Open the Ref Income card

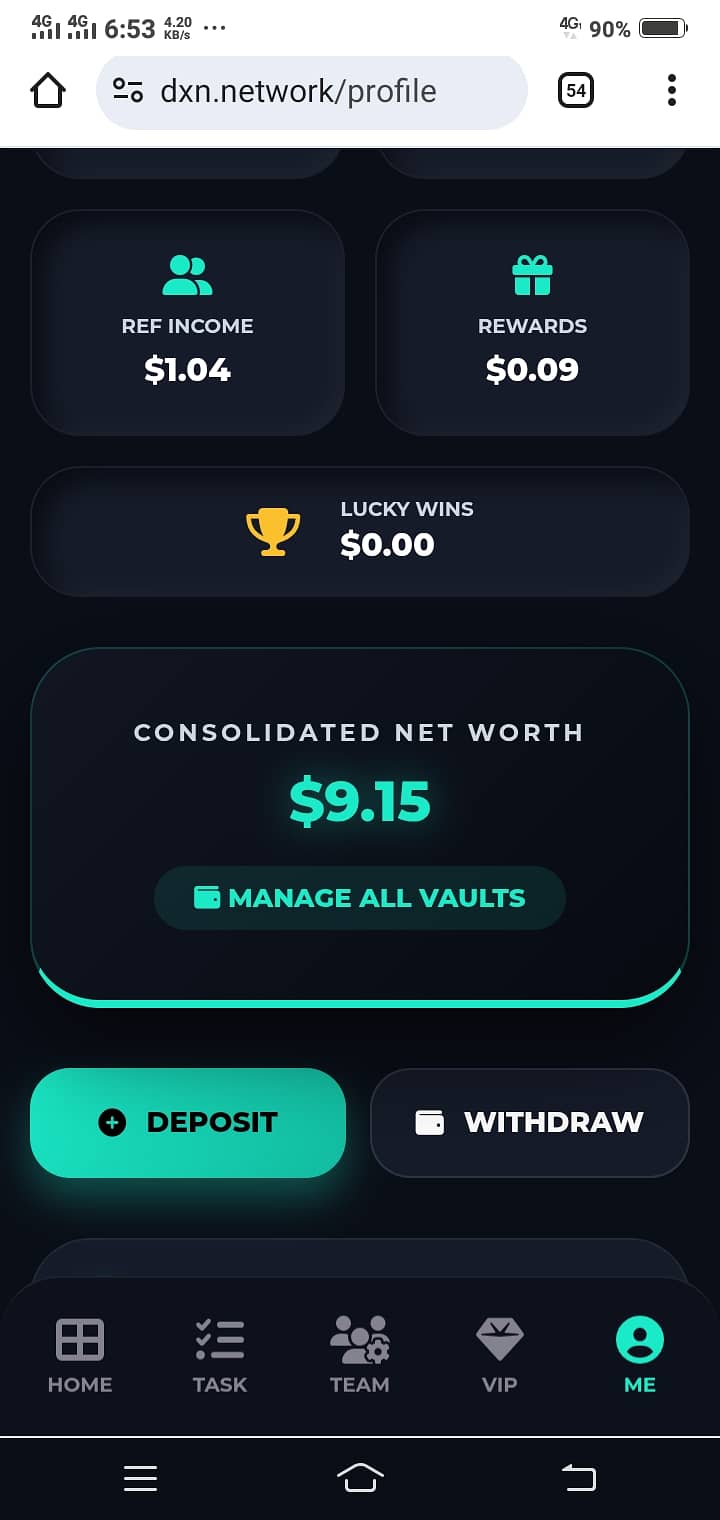(188, 322)
